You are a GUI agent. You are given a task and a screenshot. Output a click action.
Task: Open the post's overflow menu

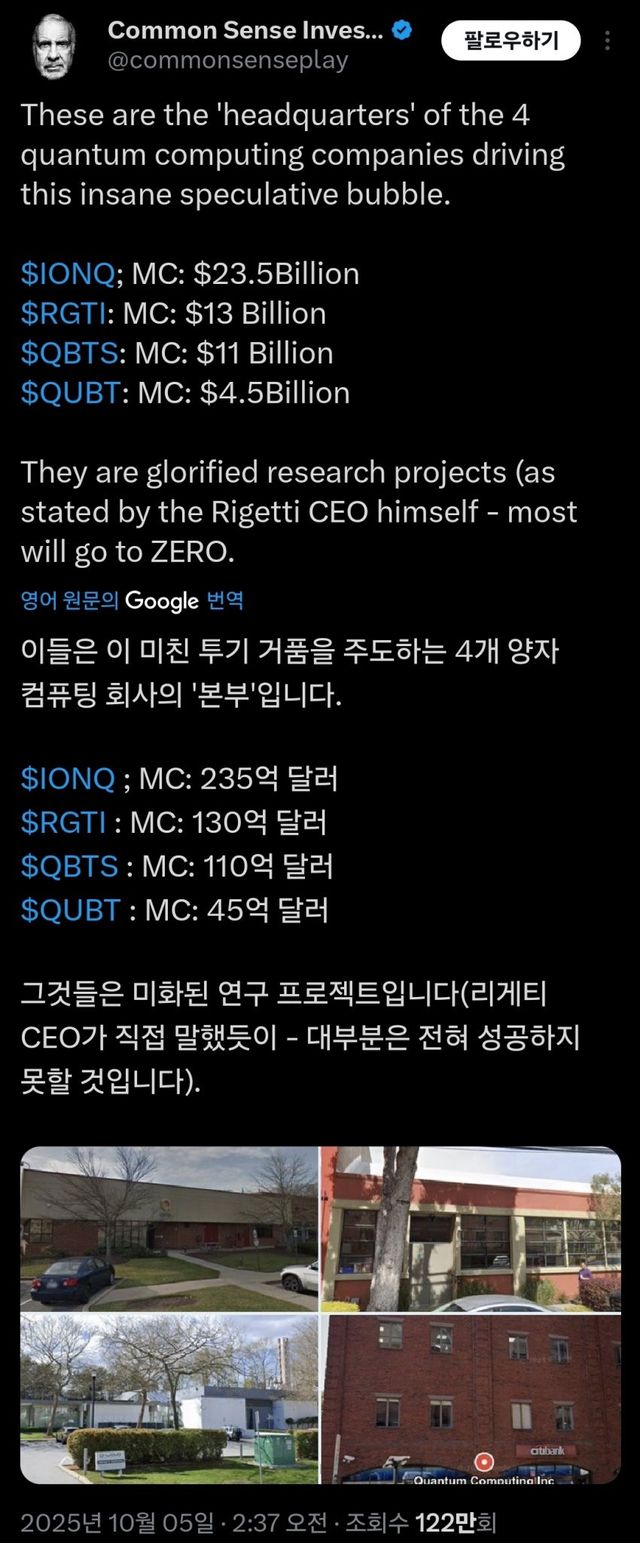(x=608, y=41)
